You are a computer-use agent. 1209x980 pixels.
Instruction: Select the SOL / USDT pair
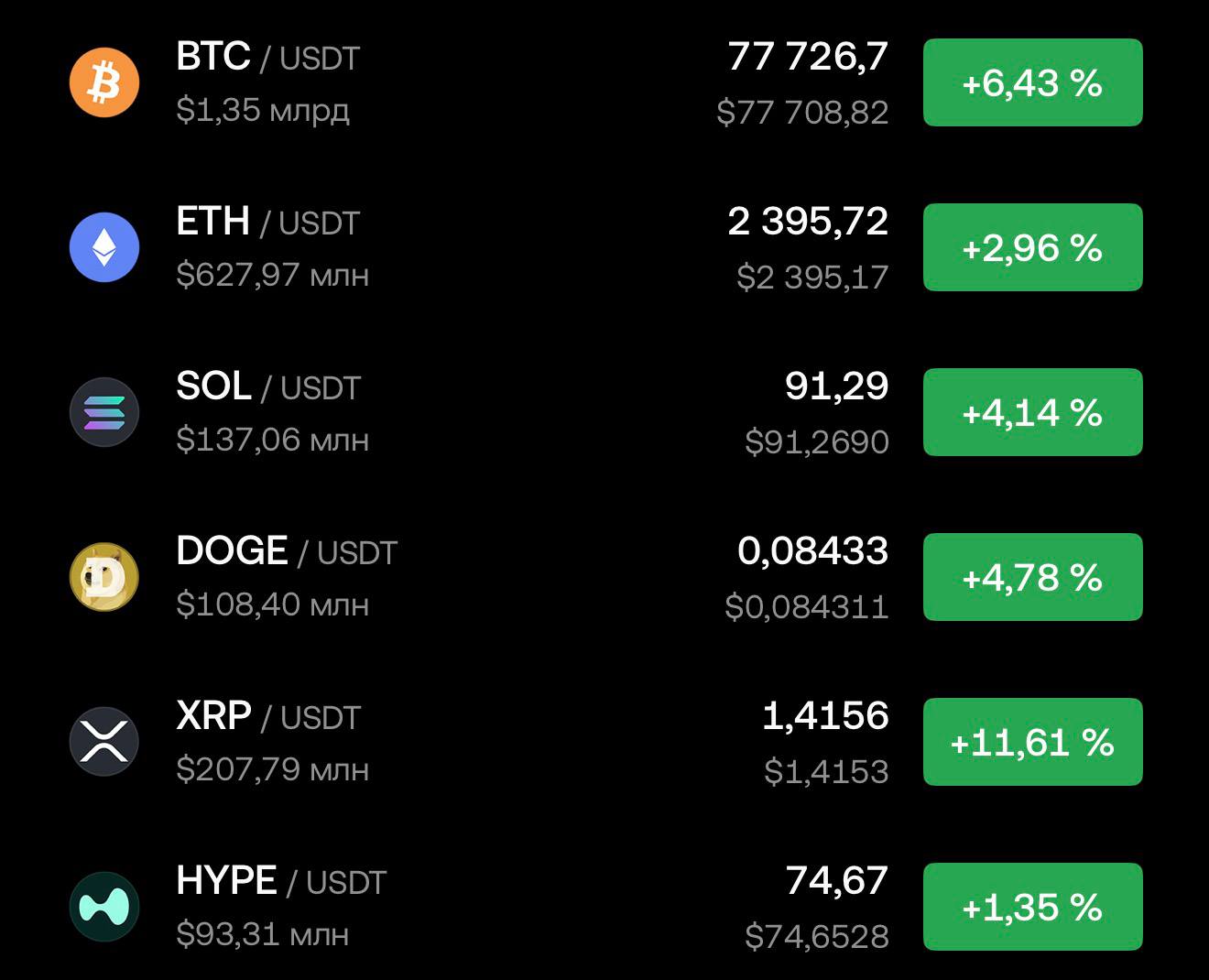tap(604, 412)
